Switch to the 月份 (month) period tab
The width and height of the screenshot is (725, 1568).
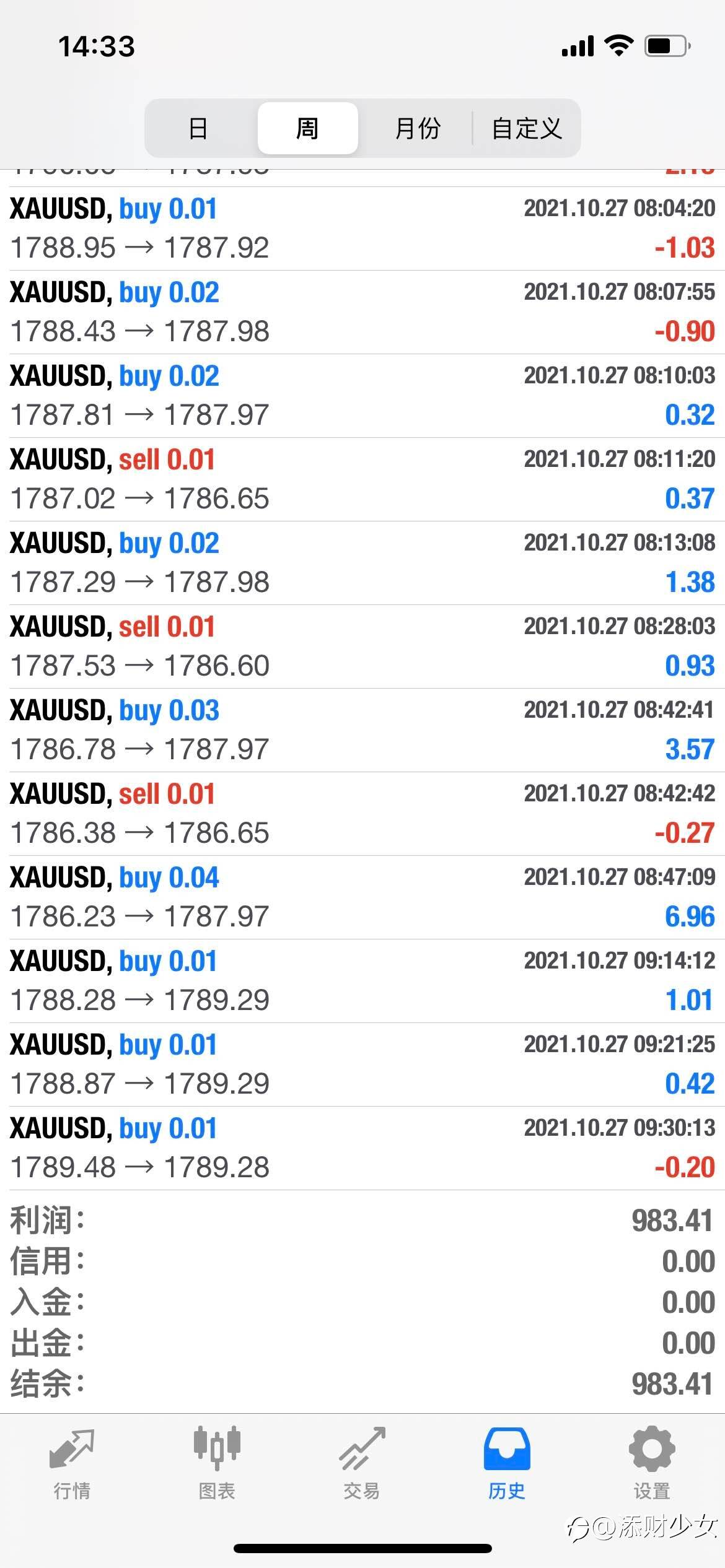(417, 128)
